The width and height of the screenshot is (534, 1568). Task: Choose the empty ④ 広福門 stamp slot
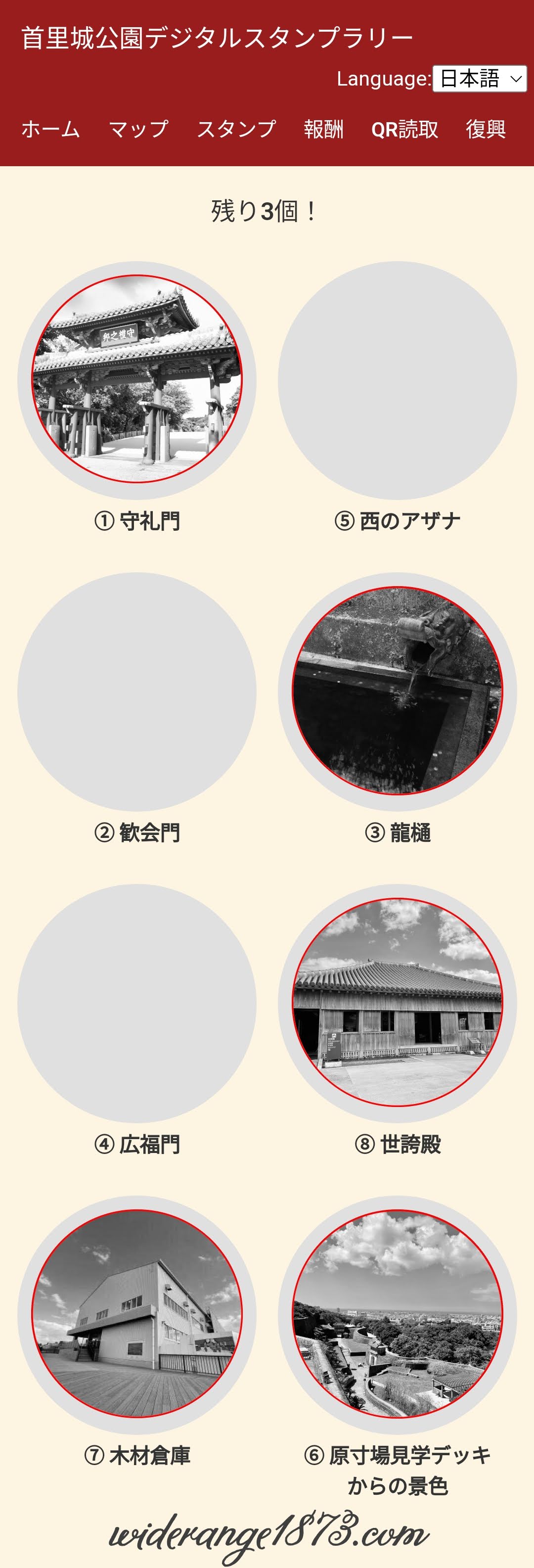coord(137,1003)
